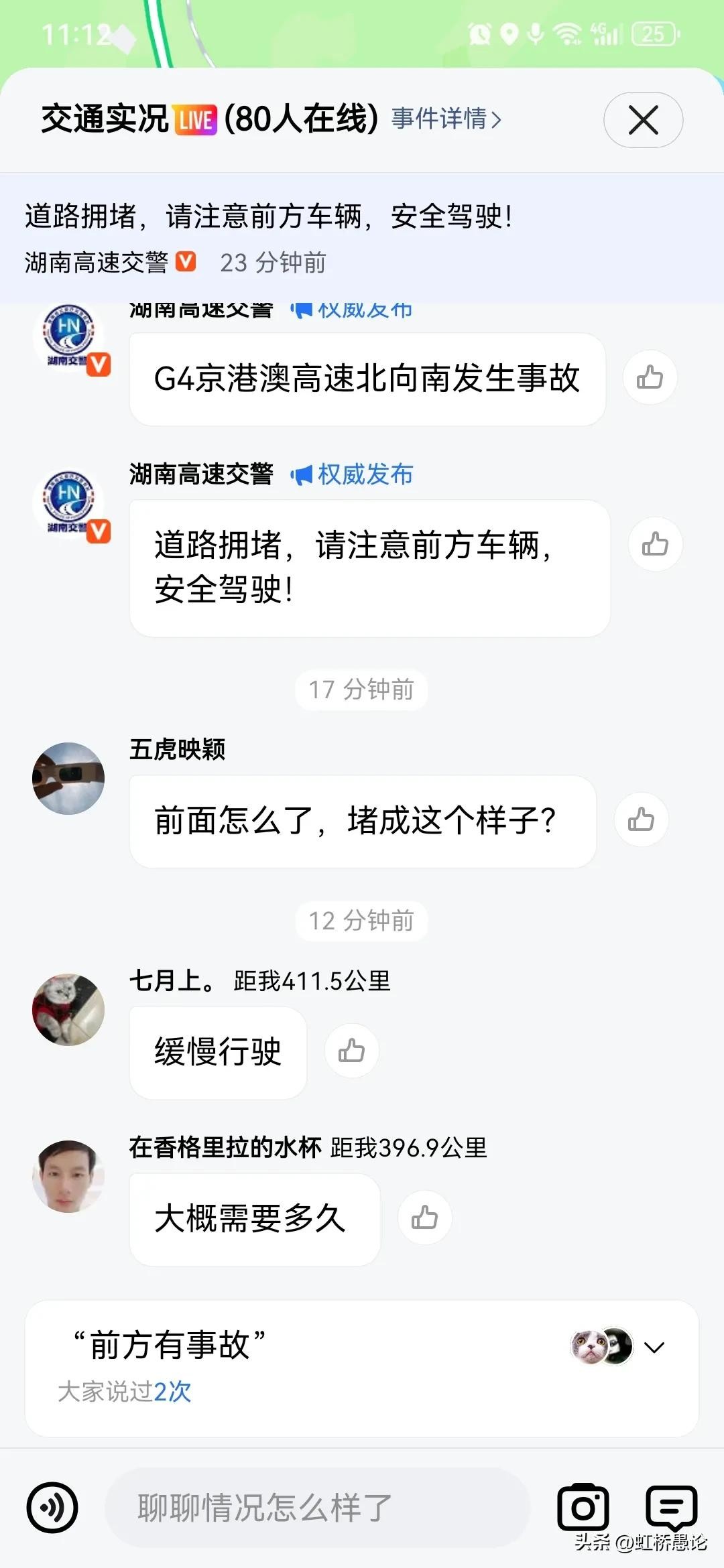Close the live traffic panel
The width and height of the screenshot is (724, 1568).
643,120
